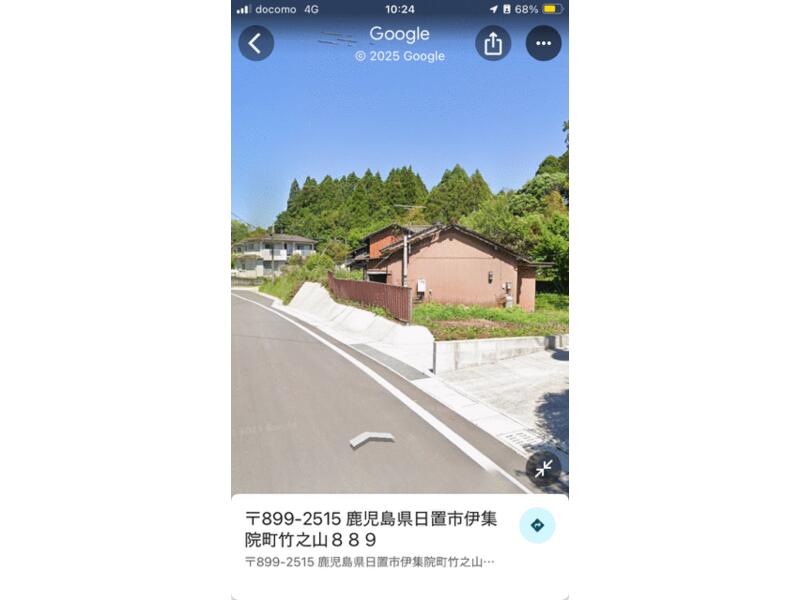
Task: Go back from Street View
Action: pos(256,43)
